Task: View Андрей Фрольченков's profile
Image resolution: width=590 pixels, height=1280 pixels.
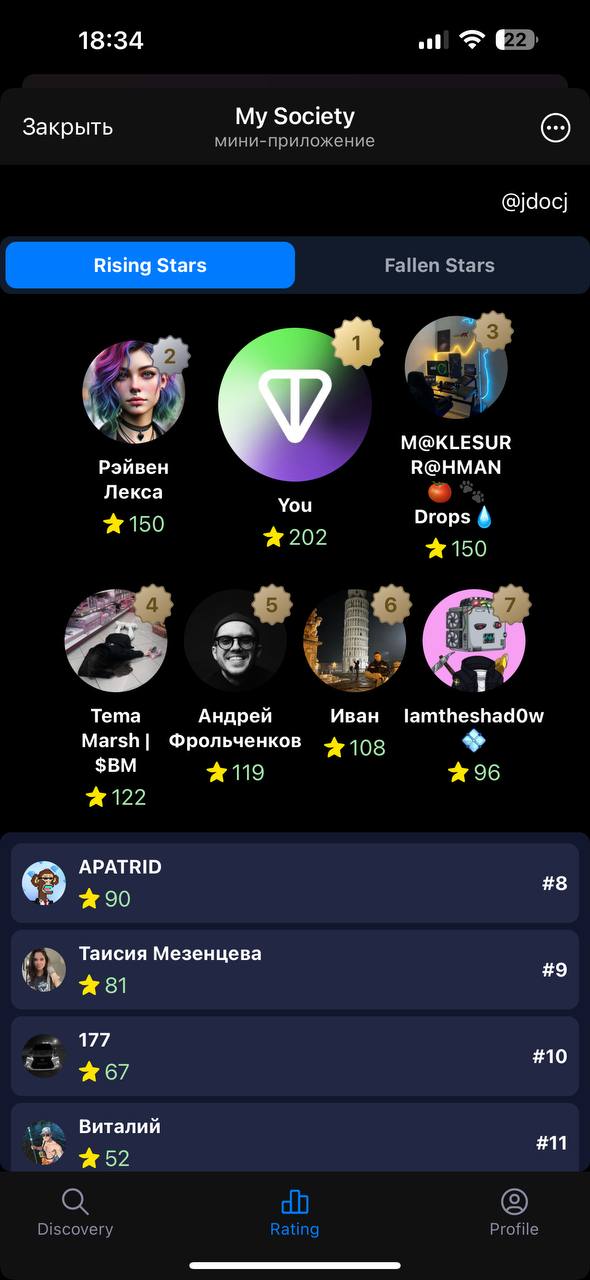Action: 235,640
